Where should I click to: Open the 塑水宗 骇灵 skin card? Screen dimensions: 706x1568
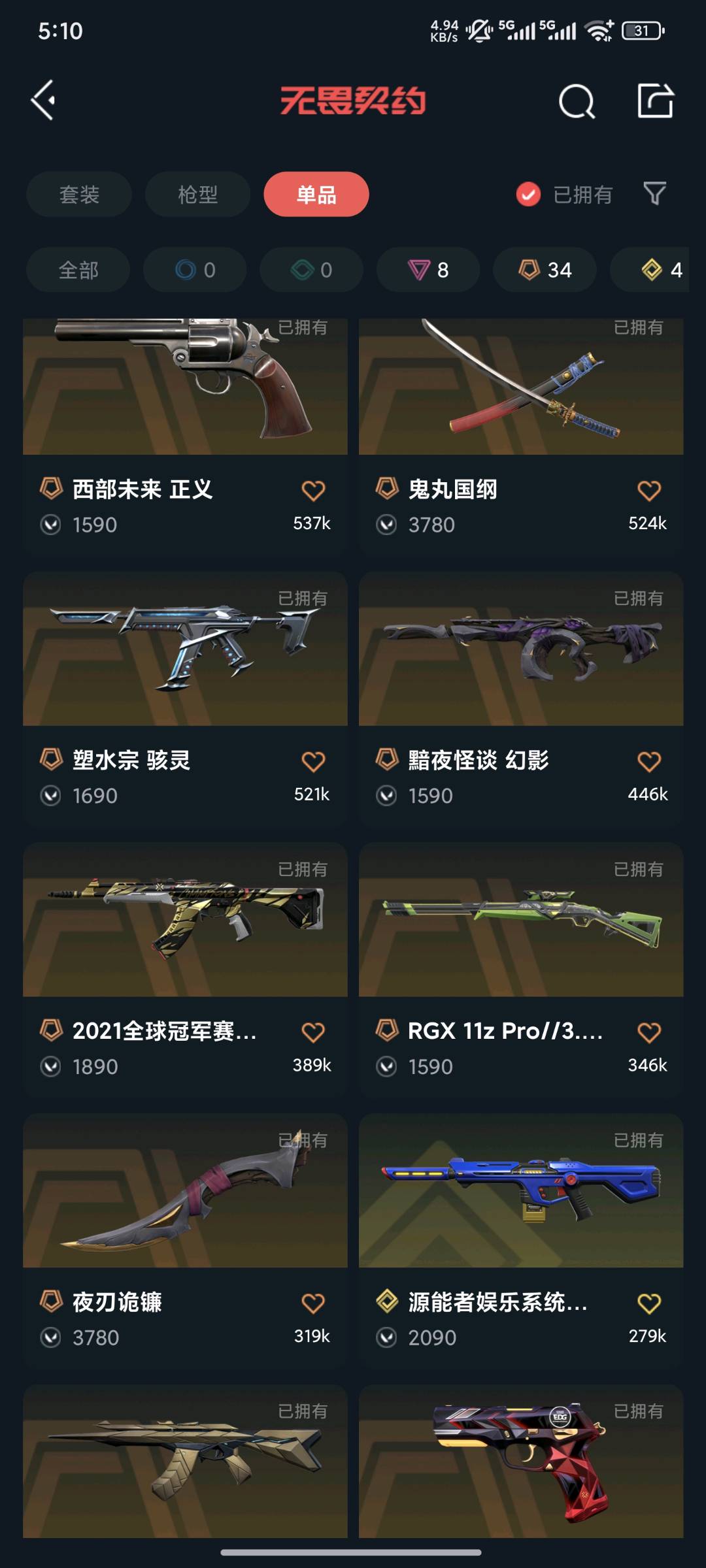pyautogui.click(x=185, y=653)
